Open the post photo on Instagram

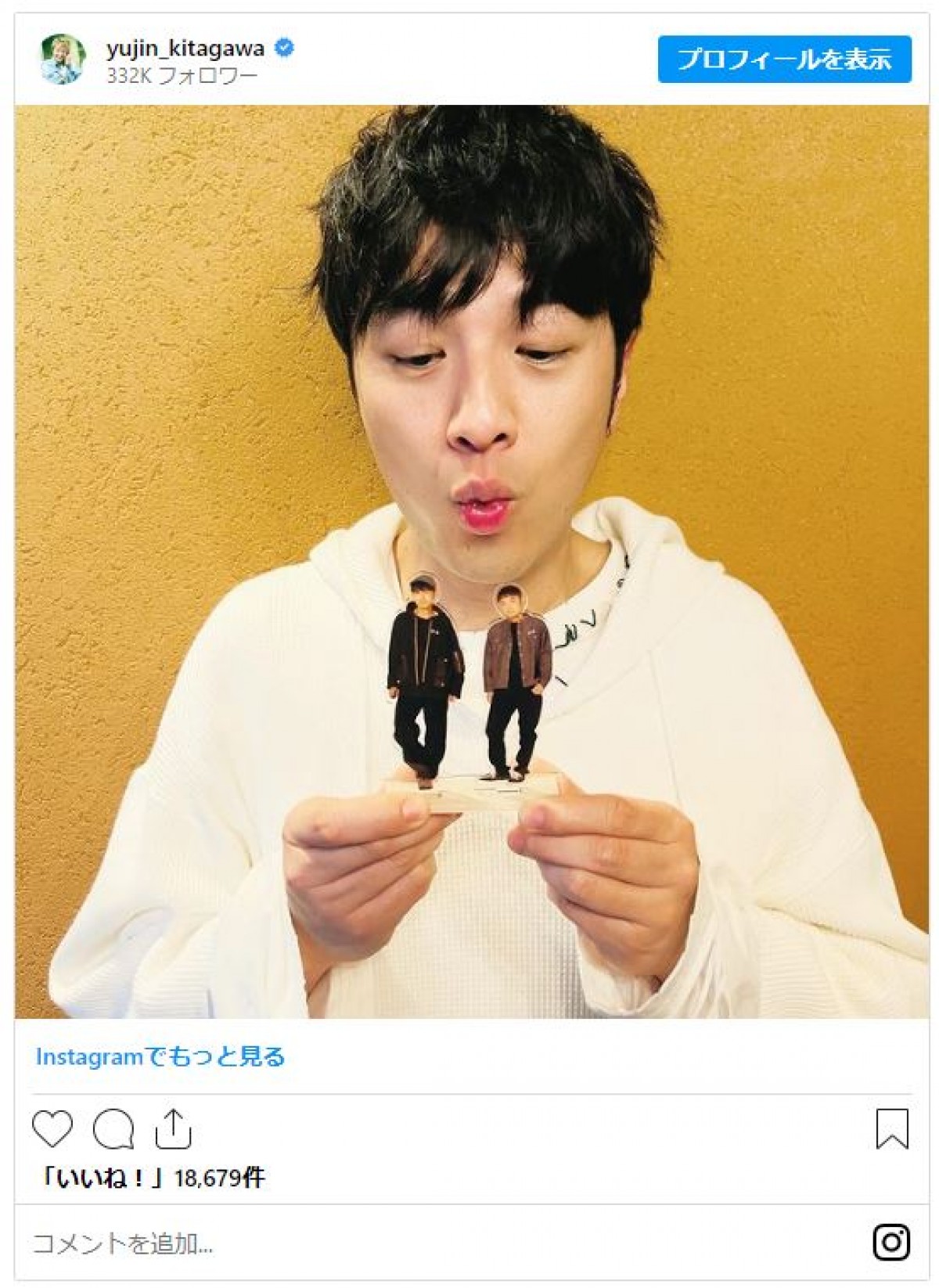tap(471, 561)
